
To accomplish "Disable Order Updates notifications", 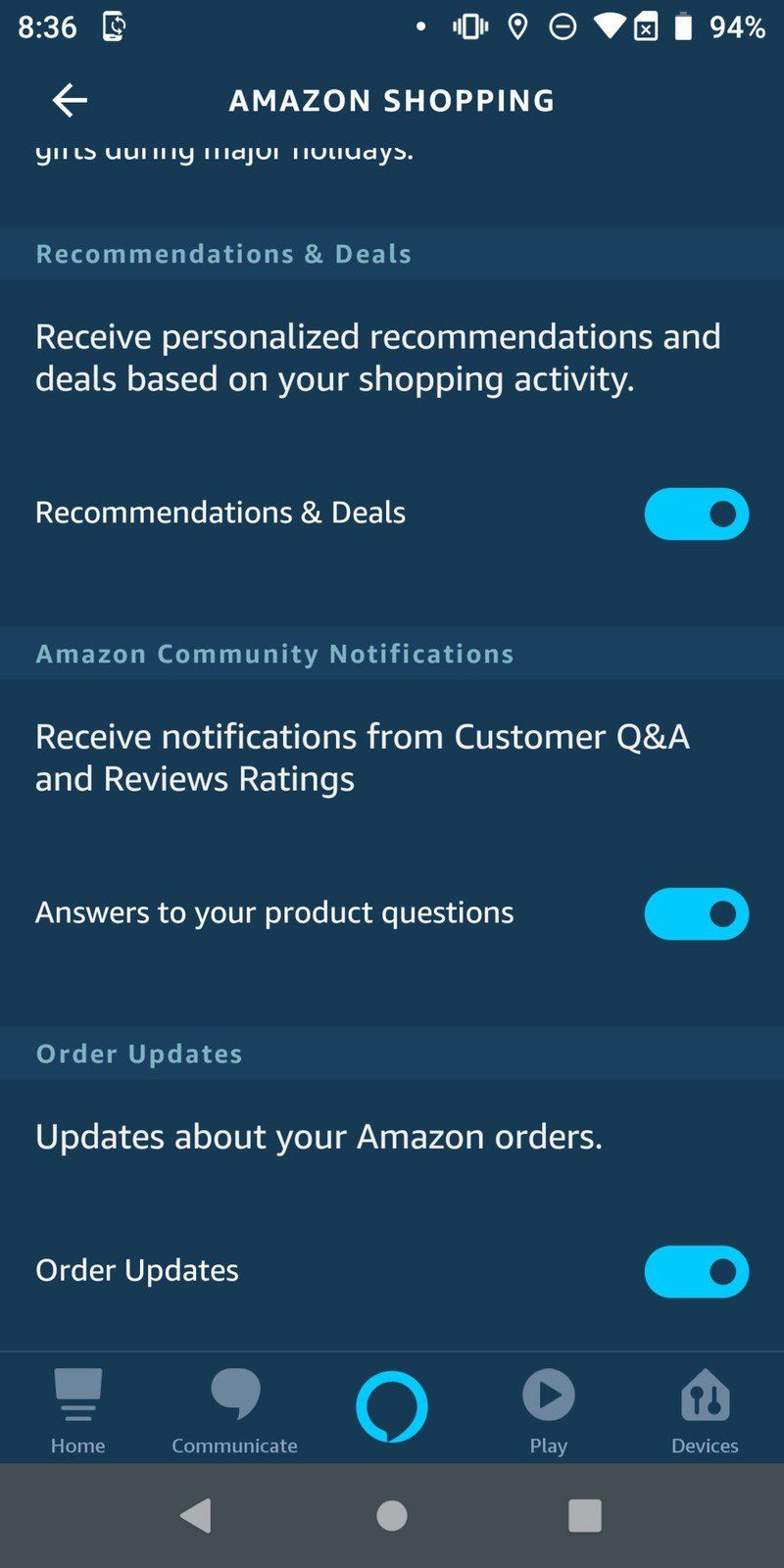I will pos(696,1271).
